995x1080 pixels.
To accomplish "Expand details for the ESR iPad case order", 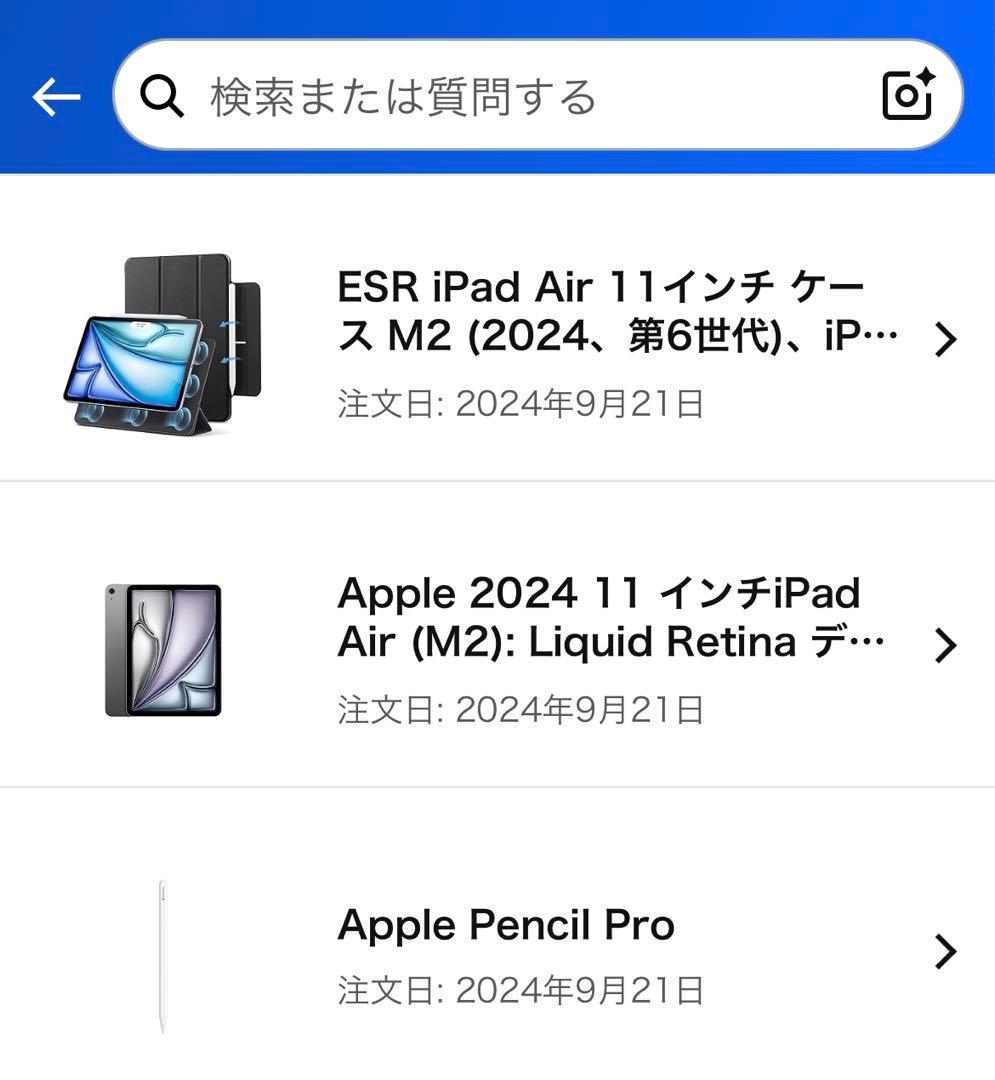I will tap(945, 340).
